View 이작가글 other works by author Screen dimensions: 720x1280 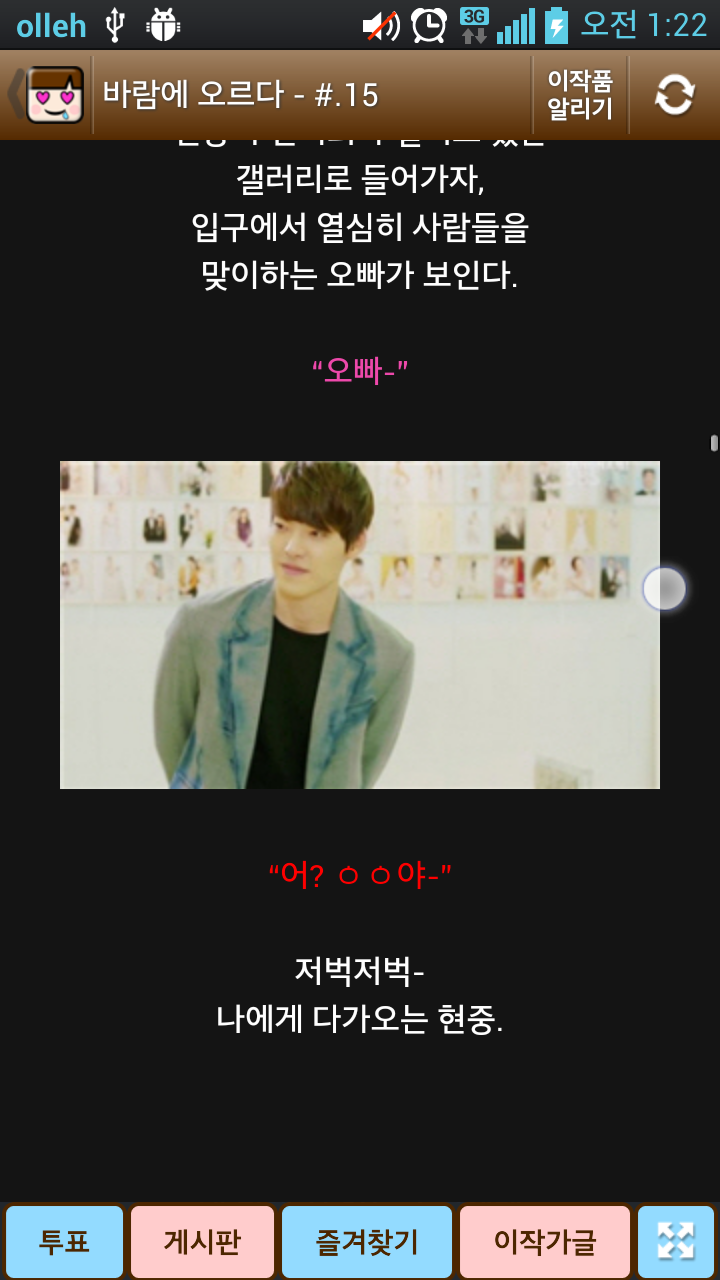[545, 1242]
